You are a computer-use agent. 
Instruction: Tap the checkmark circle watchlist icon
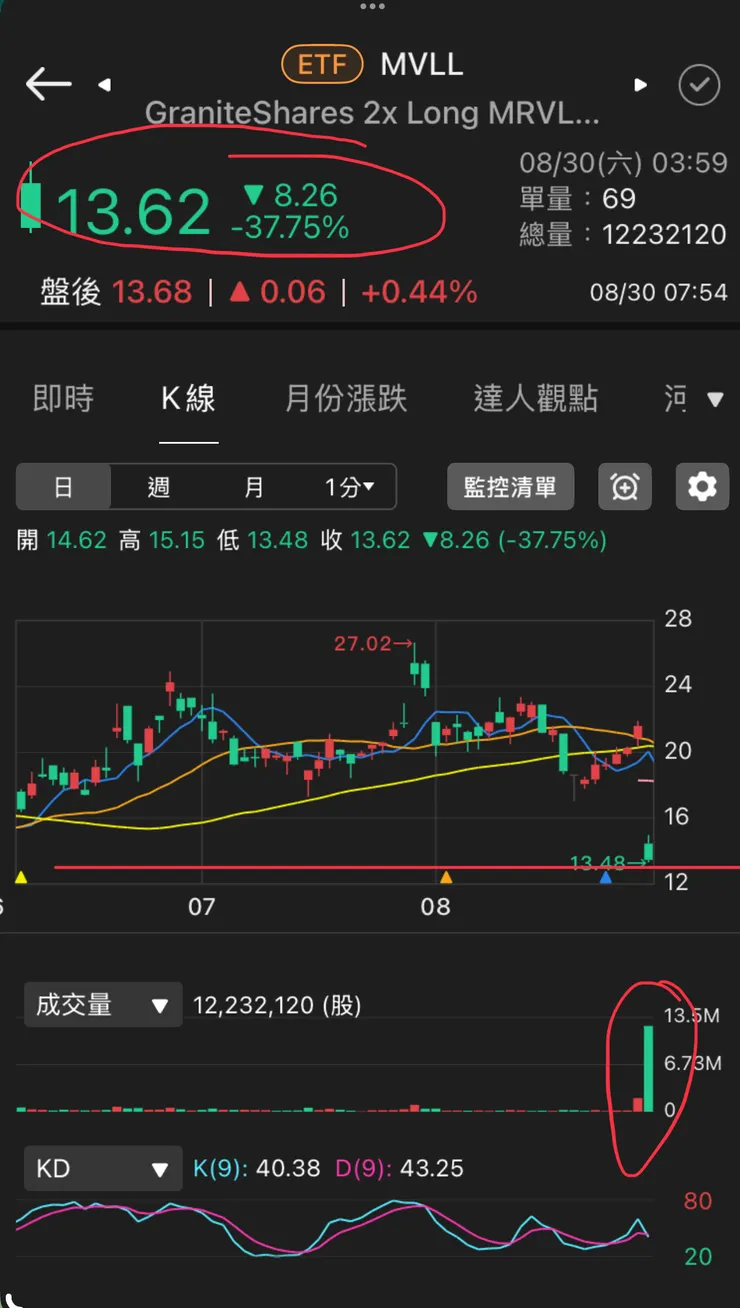pos(699,85)
